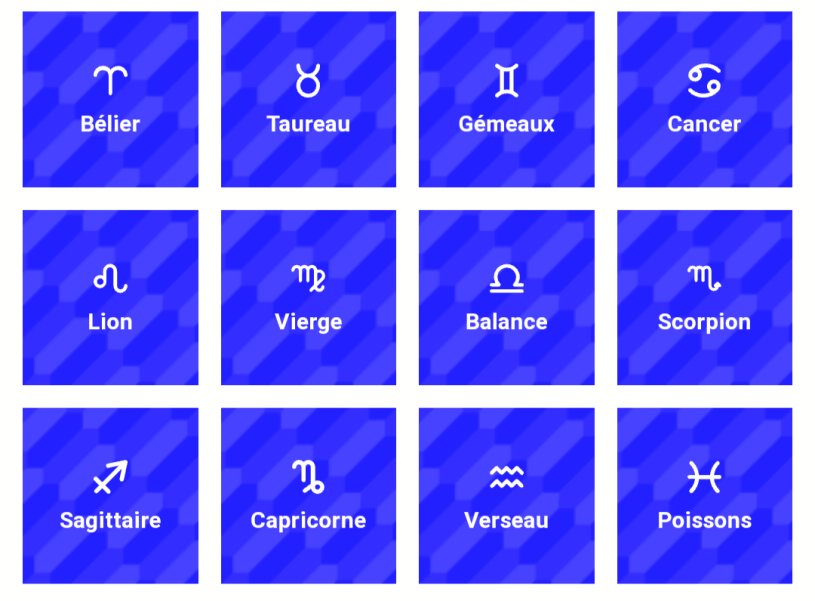815x601 pixels.
Task: Select the Taureau sign
Action: pyautogui.click(x=308, y=100)
